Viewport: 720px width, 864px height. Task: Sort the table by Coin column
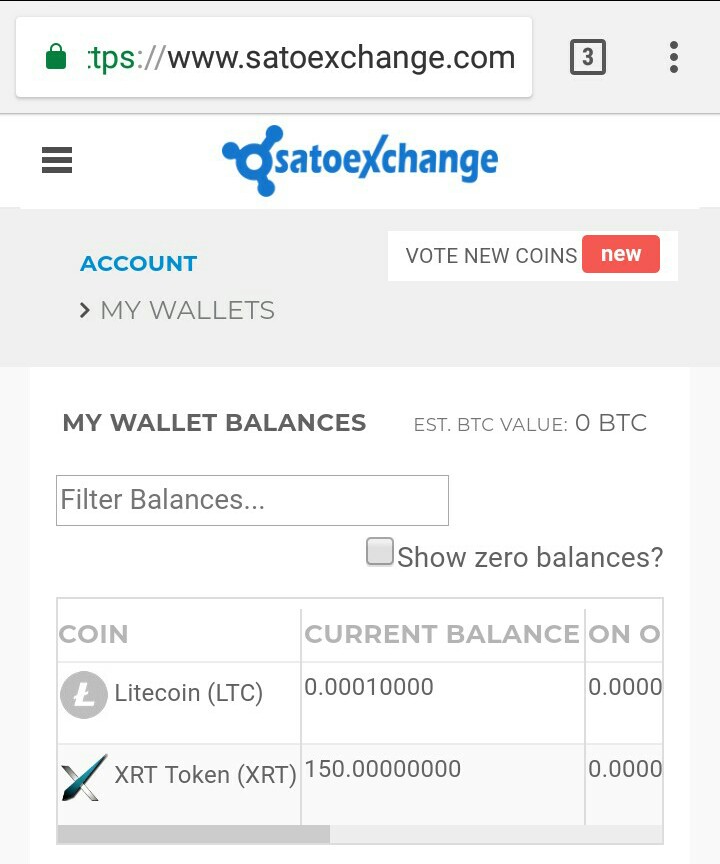[x=94, y=634]
